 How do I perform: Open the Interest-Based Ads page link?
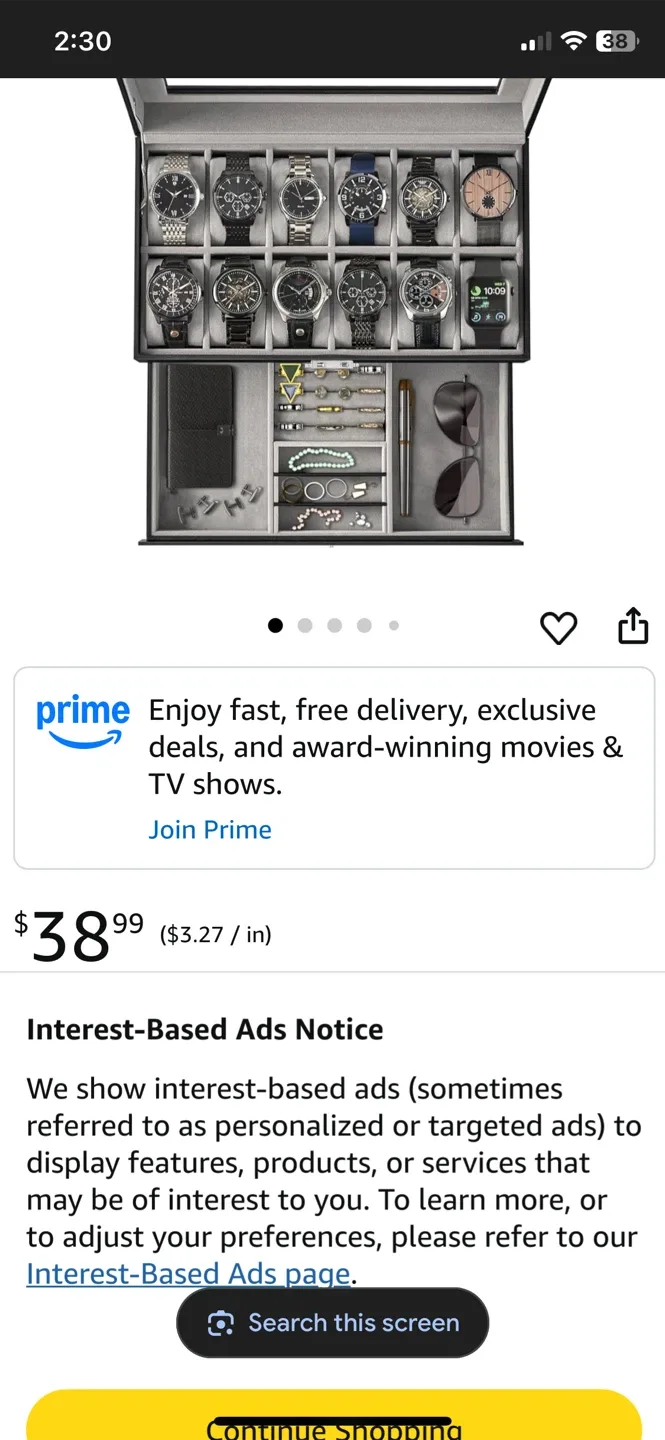pos(188,1274)
